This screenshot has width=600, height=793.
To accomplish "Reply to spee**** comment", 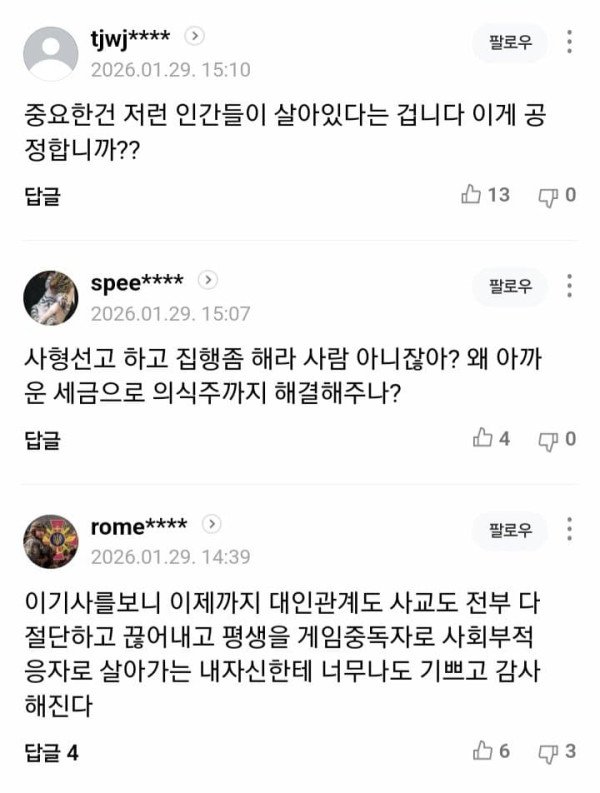I will (42, 439).
